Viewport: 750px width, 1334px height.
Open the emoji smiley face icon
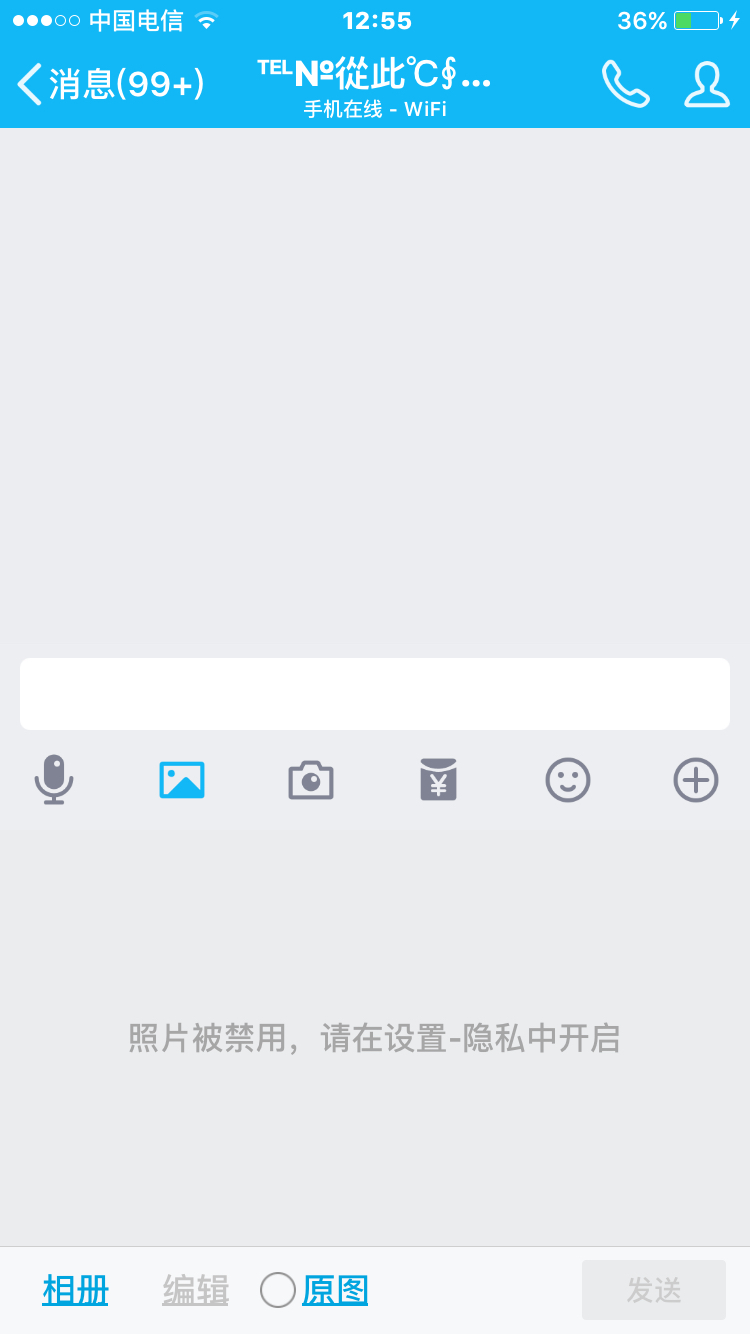pos(567,780)
